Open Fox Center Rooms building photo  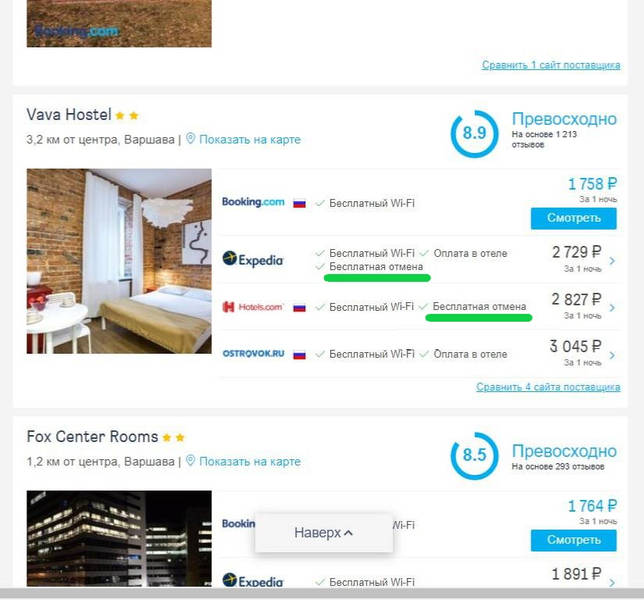coord(119,538)
